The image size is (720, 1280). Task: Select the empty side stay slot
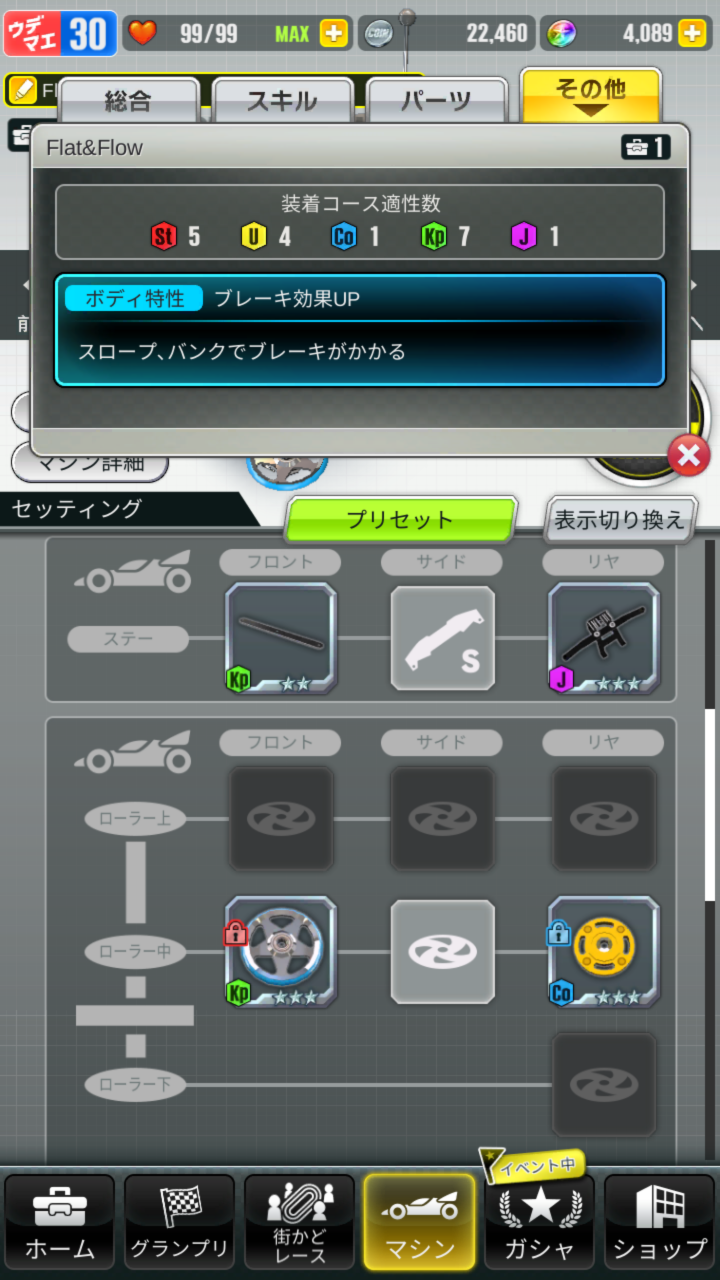442,638
